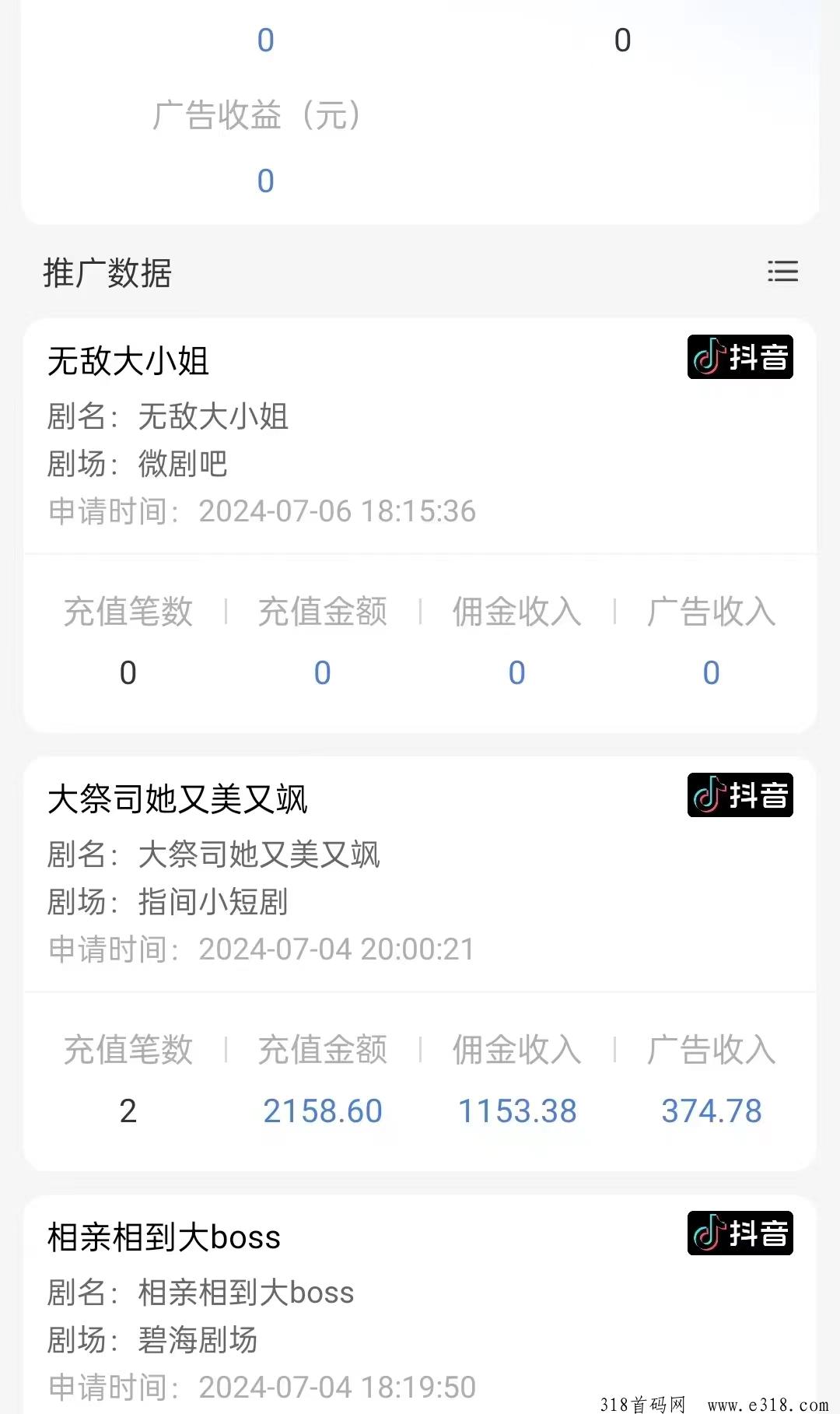
Task: Open the 相亲相到大boss promotion card
Action: (420, 1305)
